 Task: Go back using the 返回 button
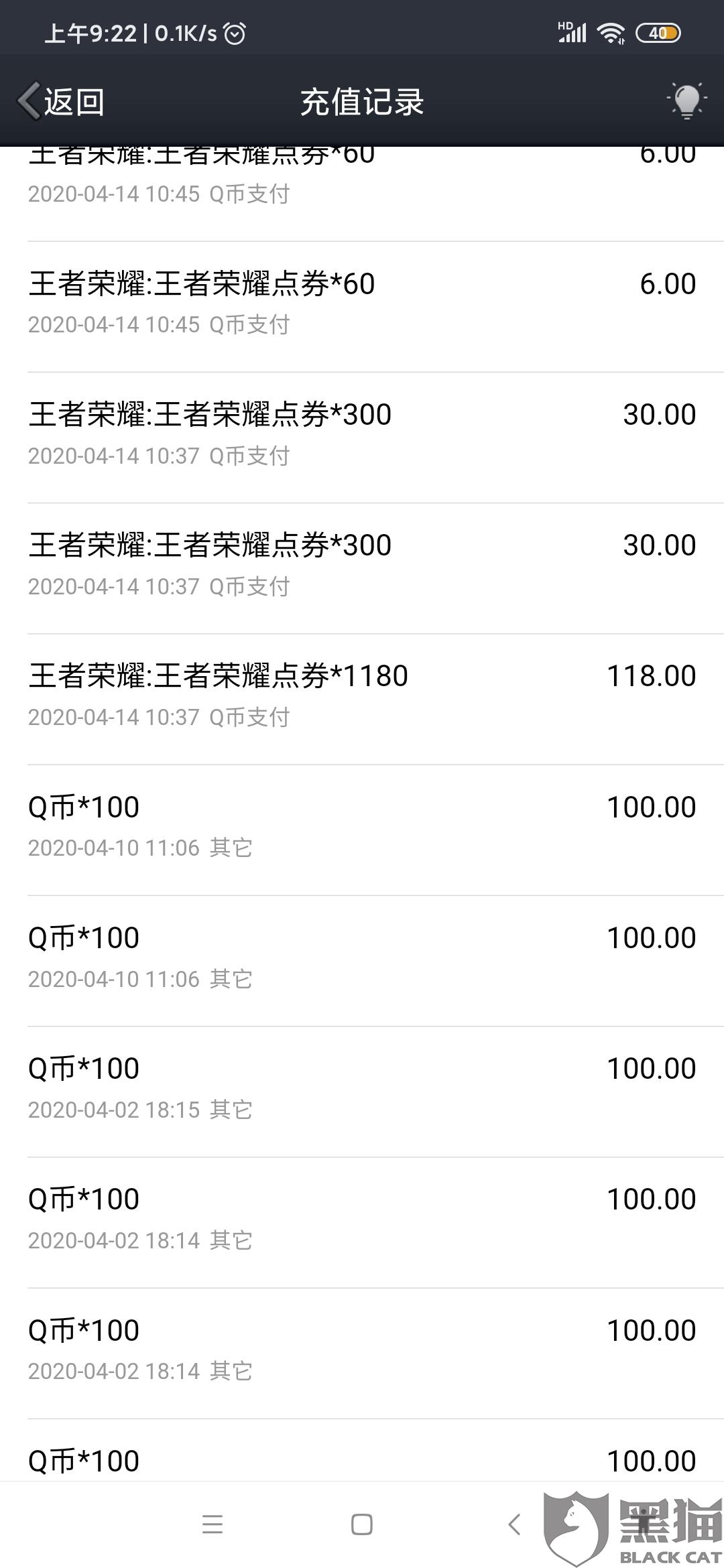62,102
